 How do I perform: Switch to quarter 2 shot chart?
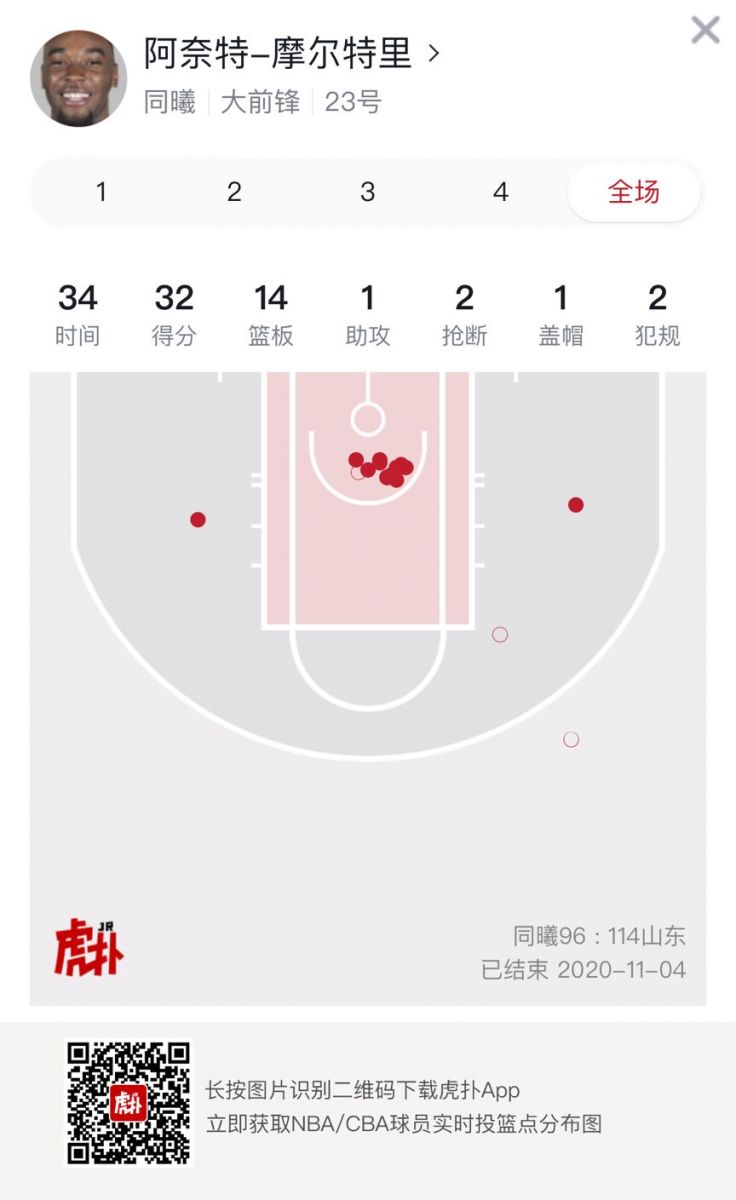coord(234,192)
